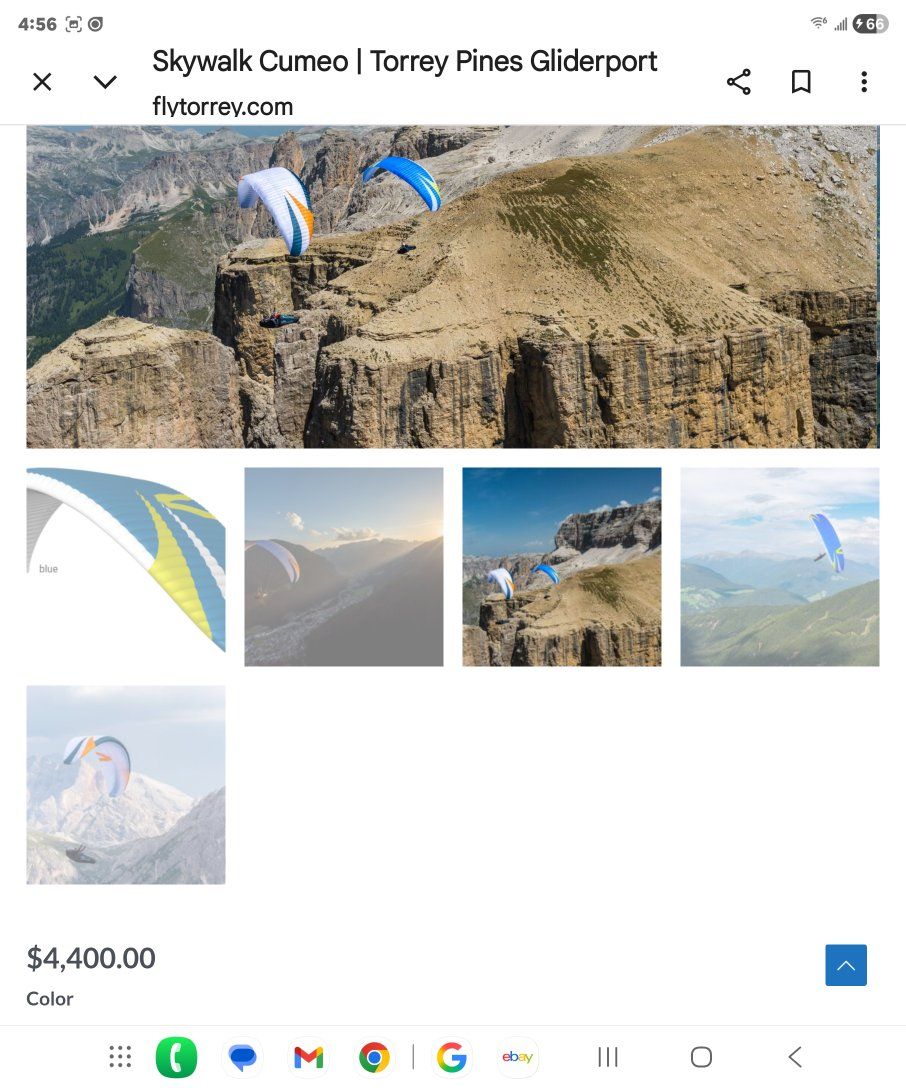Close the browser tab with the X icon
Viewport: 906px width, 1088px height.
tap(42, 82)
